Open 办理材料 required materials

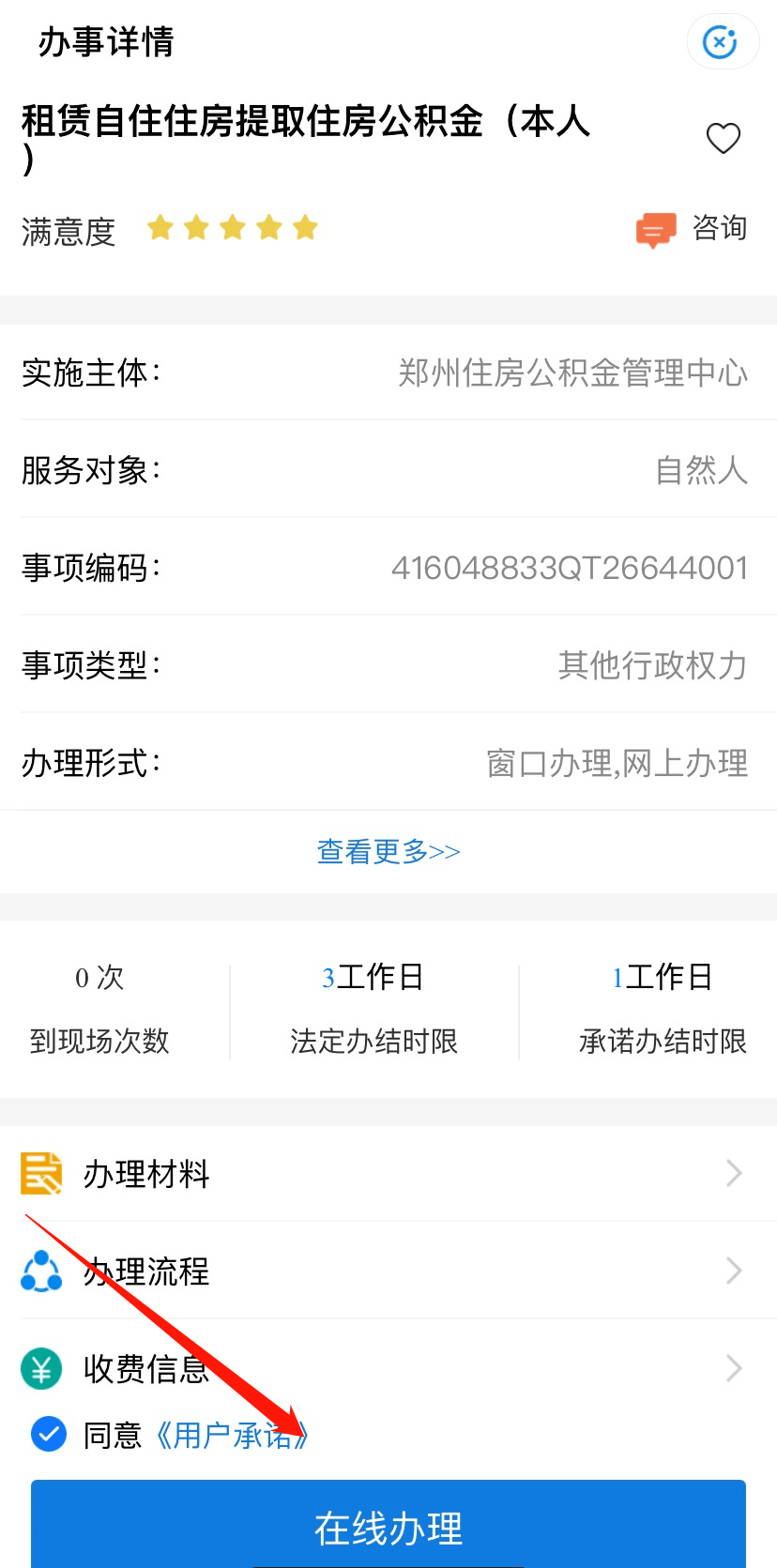pos(388,1174)
